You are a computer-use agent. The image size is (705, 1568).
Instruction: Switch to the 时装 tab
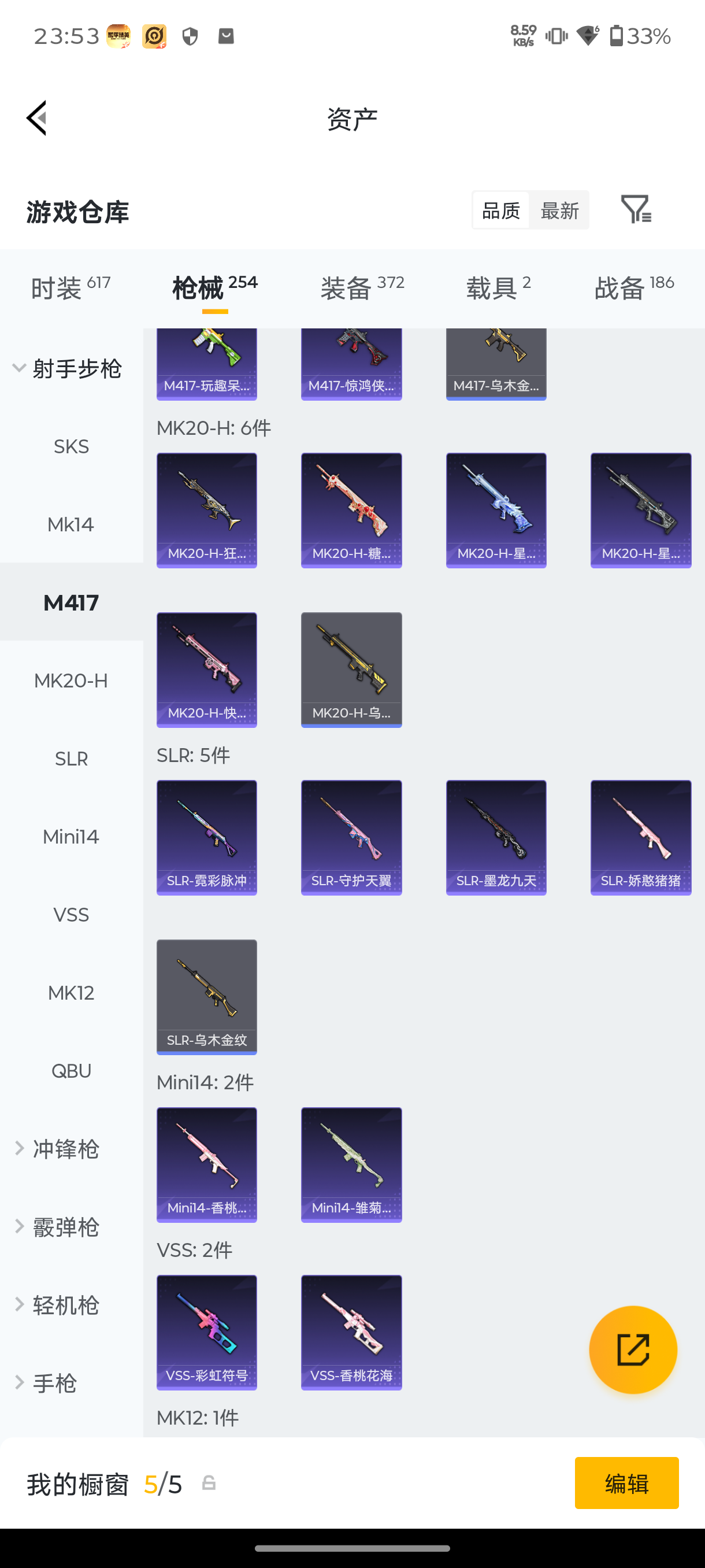70,287
